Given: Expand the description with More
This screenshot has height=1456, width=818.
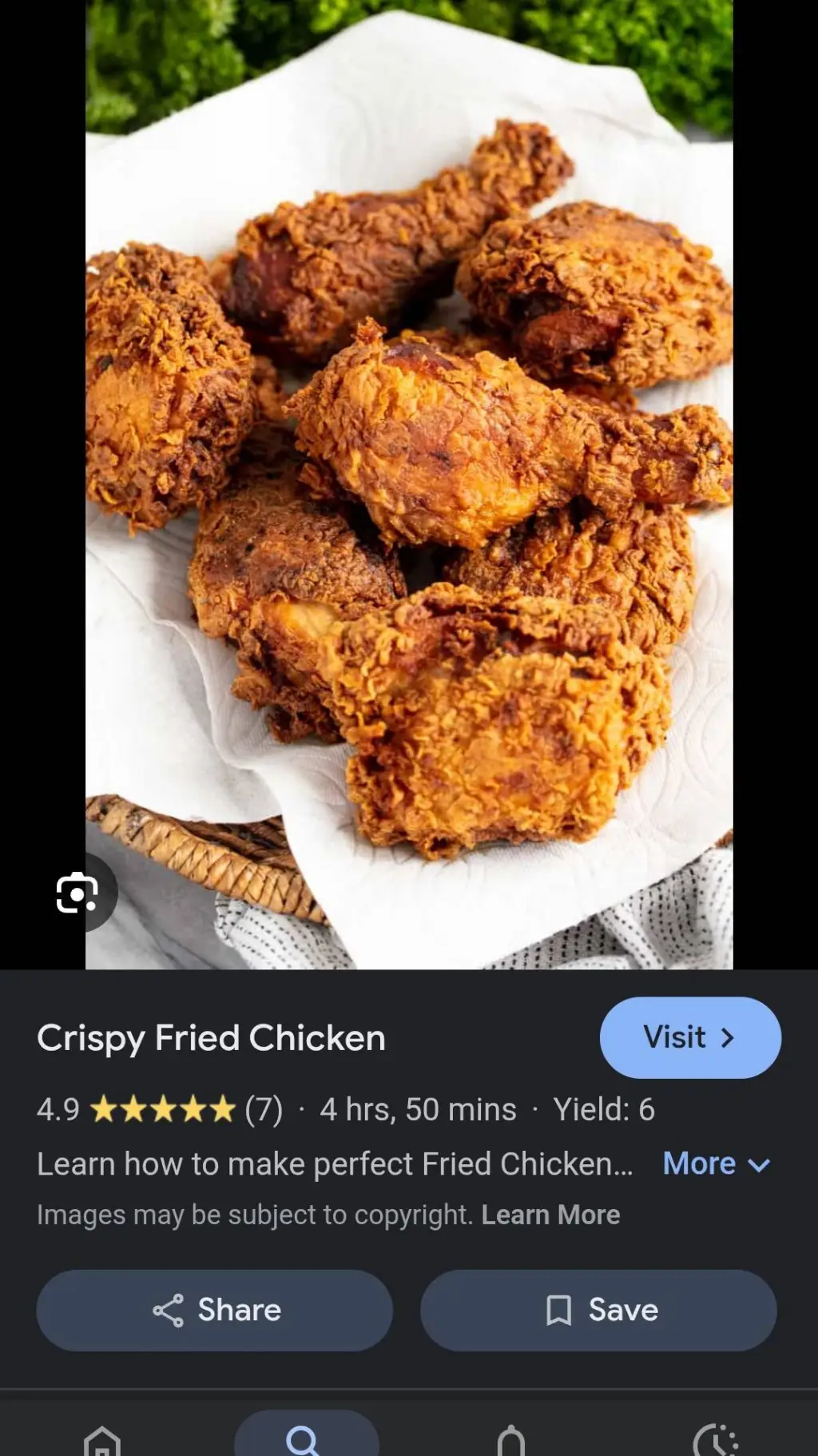Looking at the screenshot, I should tap(716, 1164).
